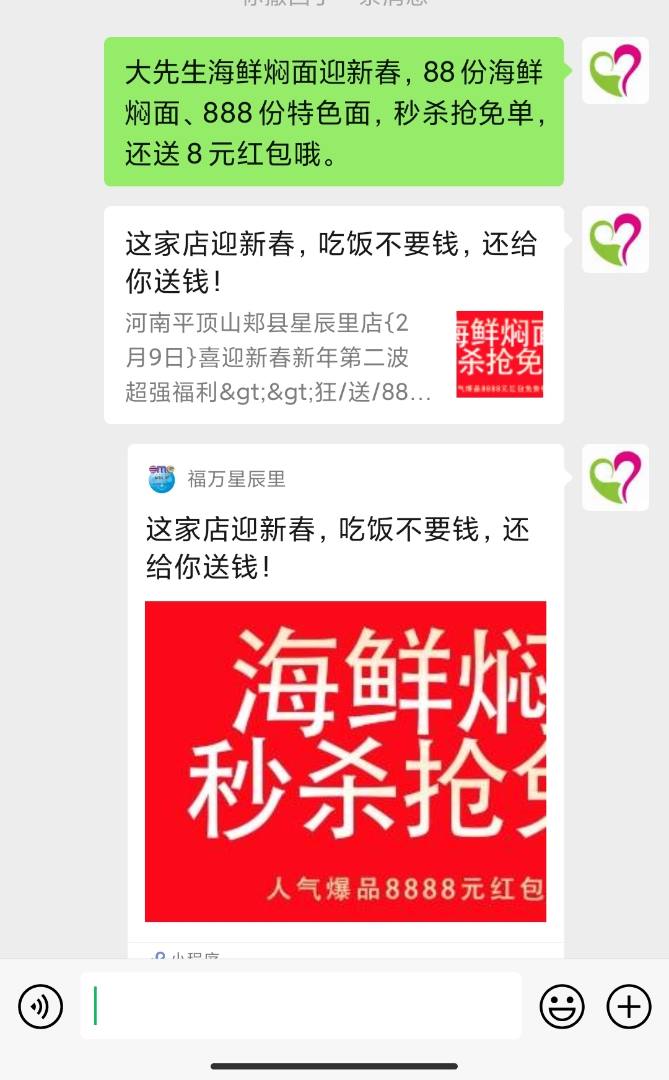This screenshot has width=669, height=1080.
Task: Tap the message text field
Action: click(x=300, y=1006)
